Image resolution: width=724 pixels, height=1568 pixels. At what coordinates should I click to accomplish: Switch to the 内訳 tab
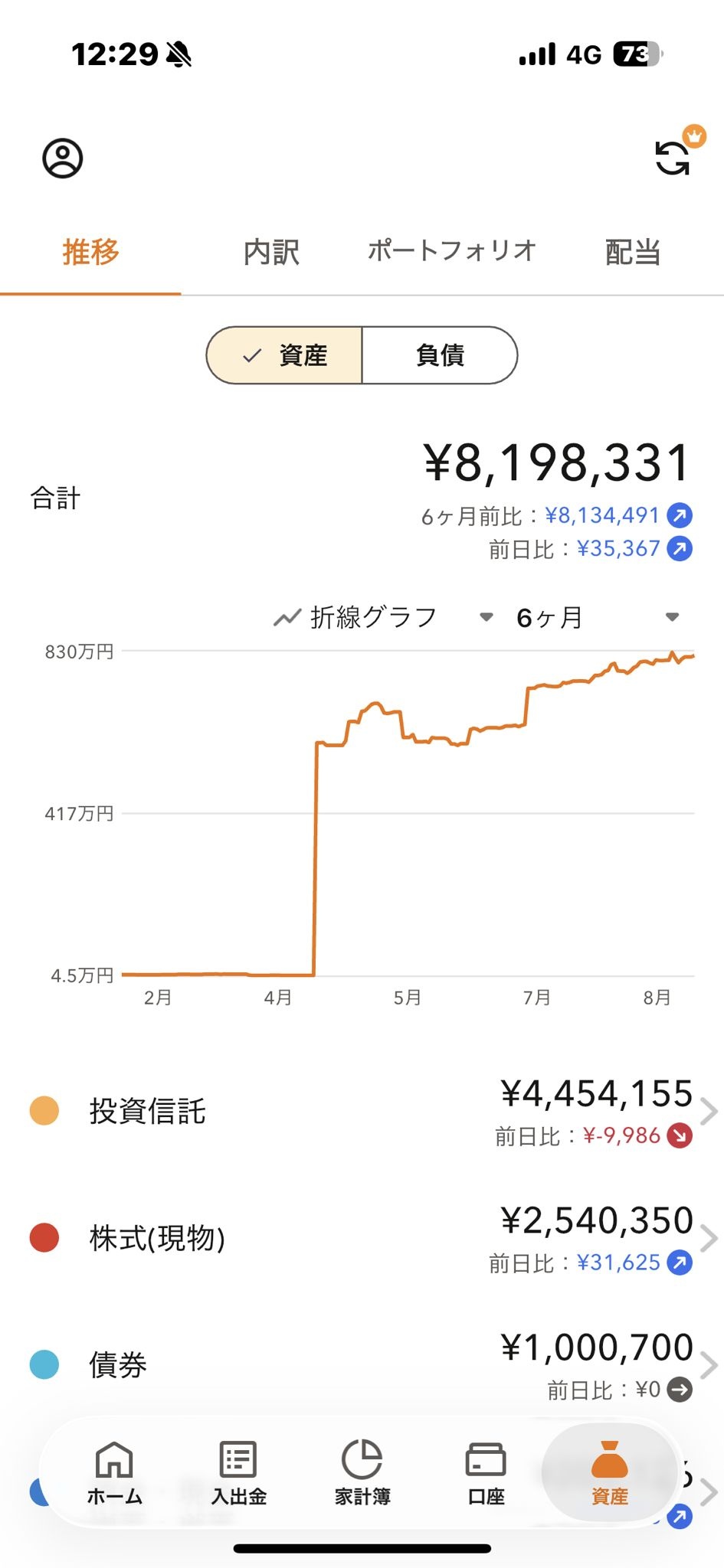(x=271, y=252)
